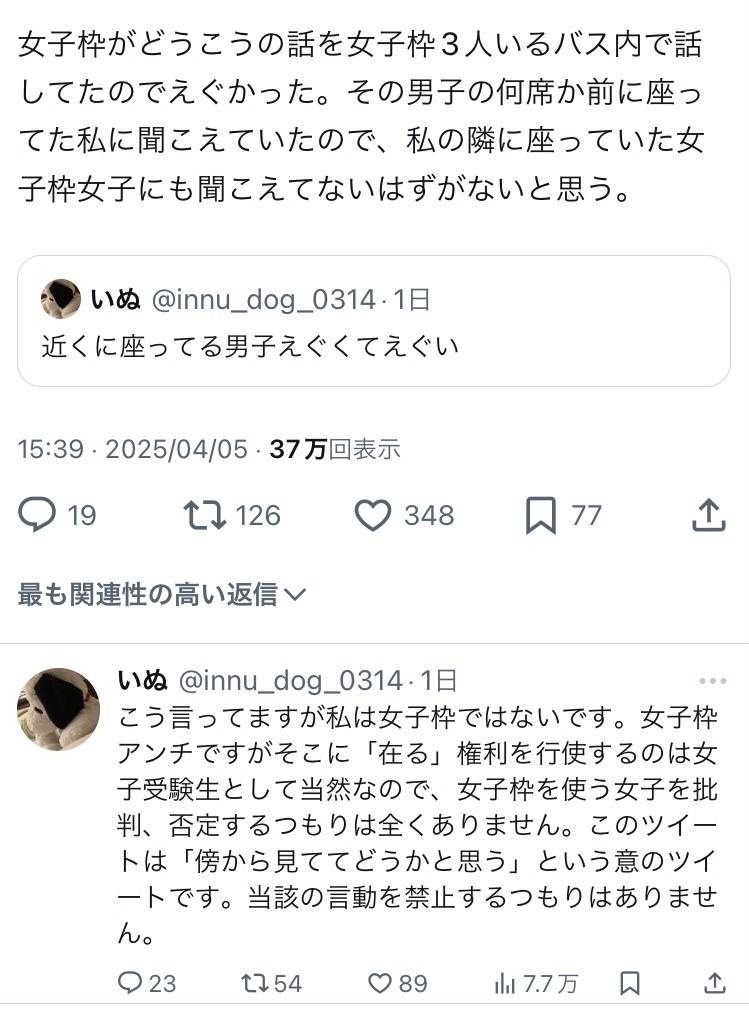Like the main post with 348 likes
The height and width of the screenshot is (1010, 749).
(373, 515)
